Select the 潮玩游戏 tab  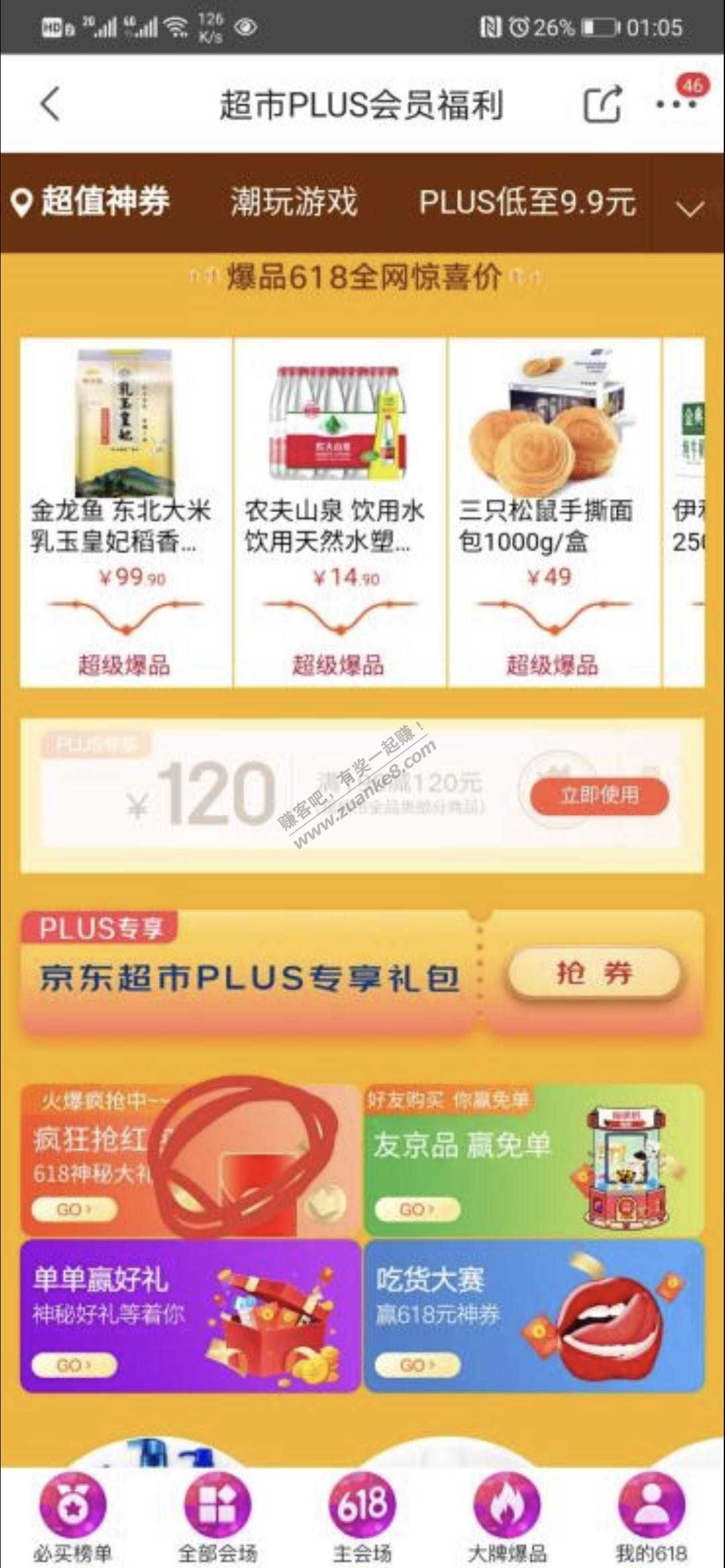pyautogui.click(x=293, y=201)
